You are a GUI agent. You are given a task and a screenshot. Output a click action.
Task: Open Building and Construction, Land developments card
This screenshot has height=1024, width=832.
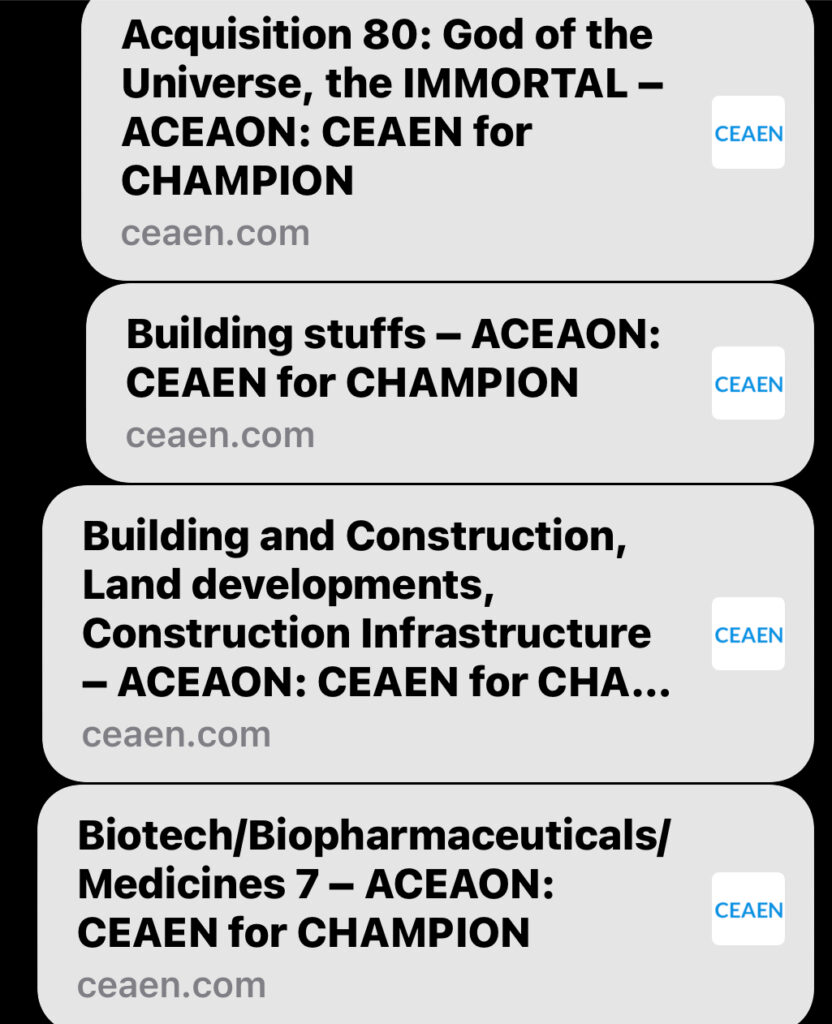point(428,633)
